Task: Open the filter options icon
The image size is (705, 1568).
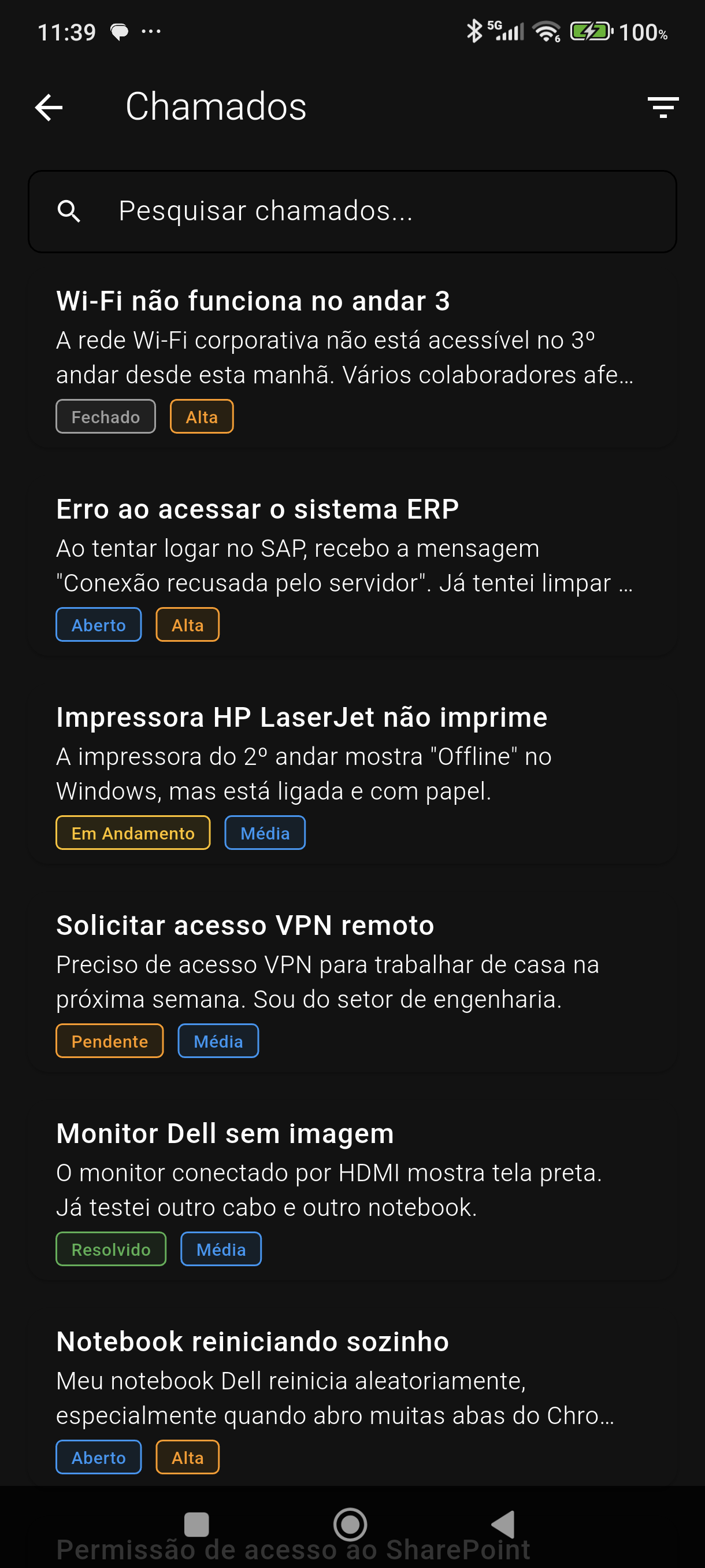Action: pyautogui.click(x=662, y=108)
